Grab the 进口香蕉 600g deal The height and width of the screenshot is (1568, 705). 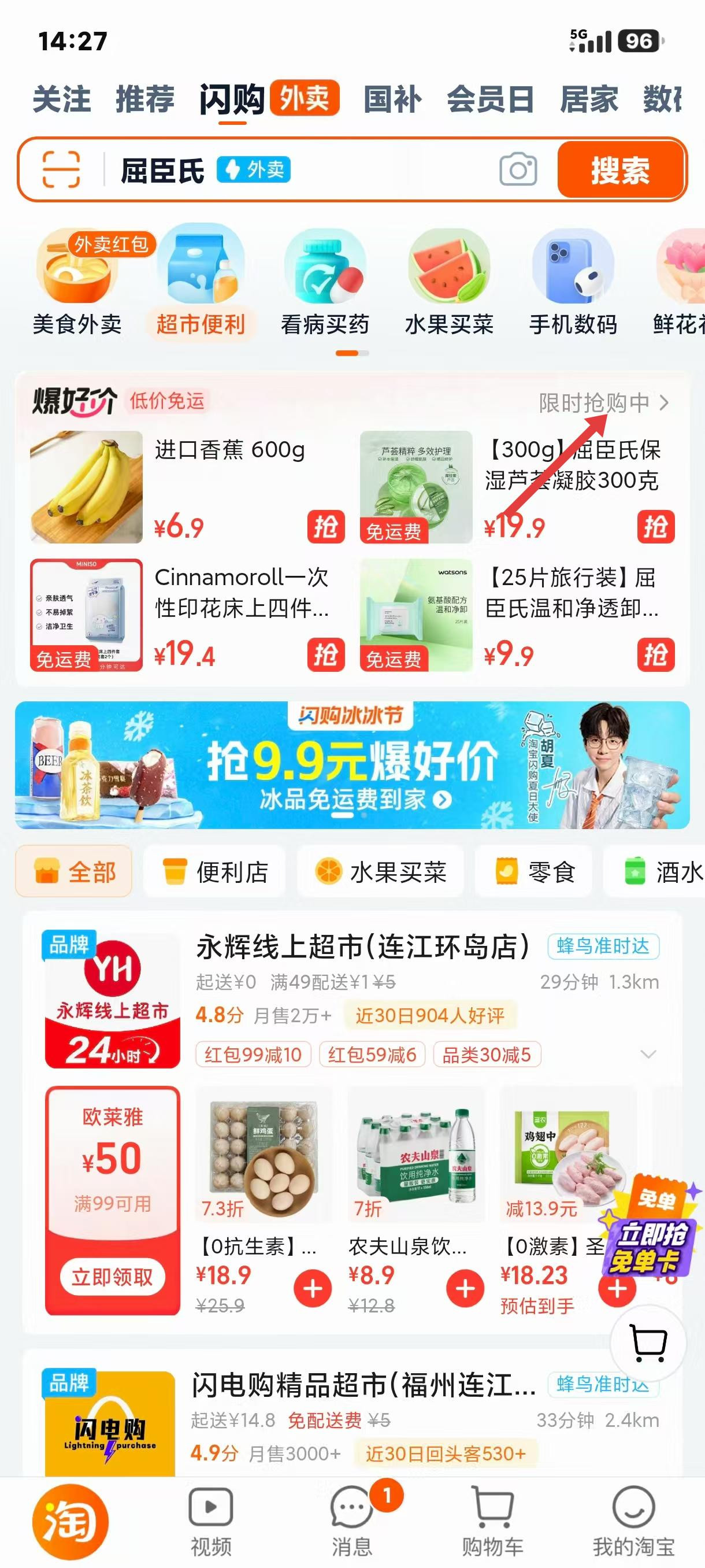point(325,527)
